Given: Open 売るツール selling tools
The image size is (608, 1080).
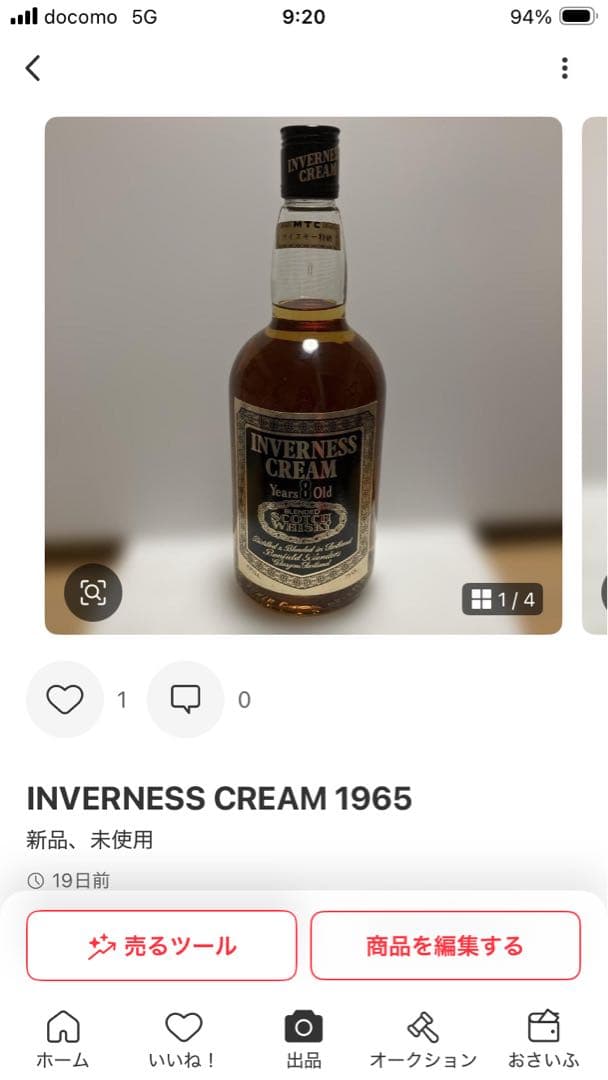Looking at the screenshot, I should (162, 945).
